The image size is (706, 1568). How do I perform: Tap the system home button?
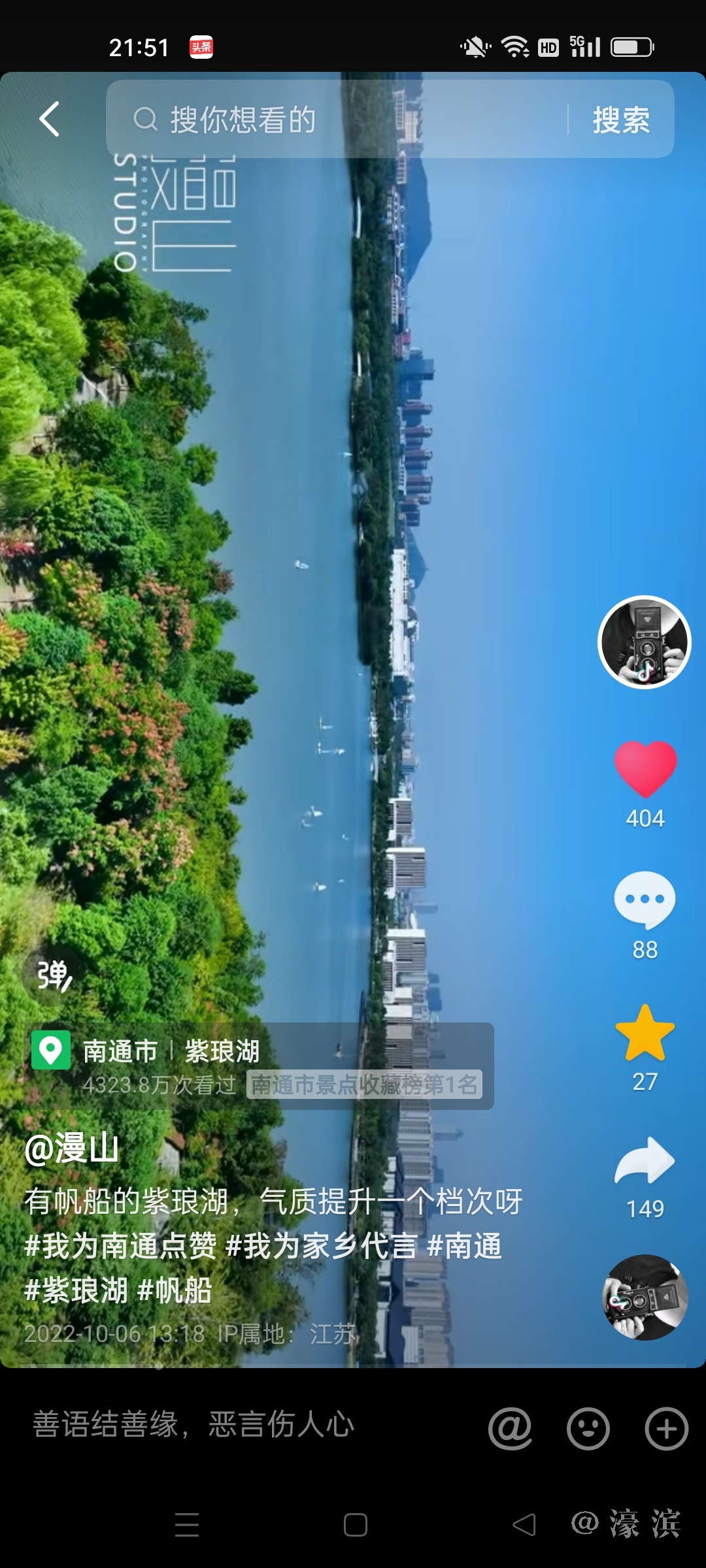(x=355, y=1525)
